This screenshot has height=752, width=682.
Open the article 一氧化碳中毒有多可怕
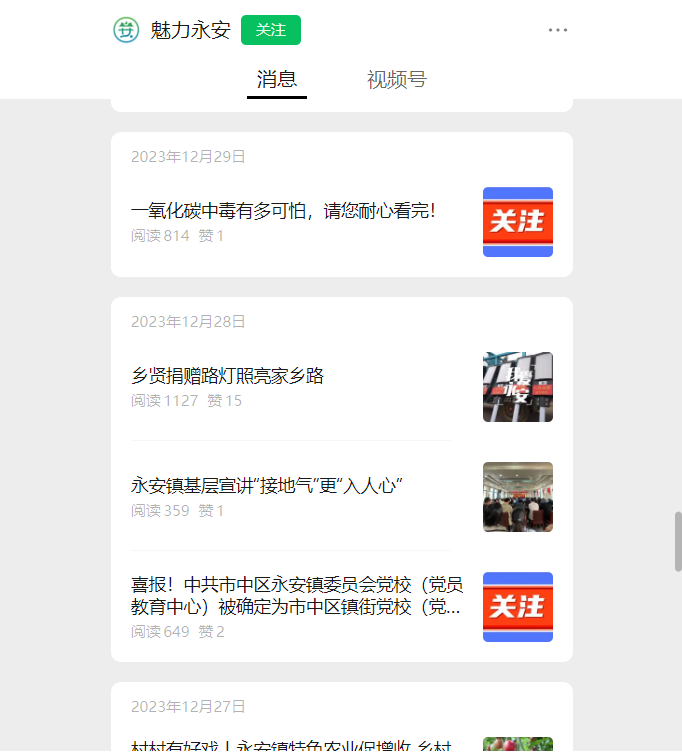(283, 211)
